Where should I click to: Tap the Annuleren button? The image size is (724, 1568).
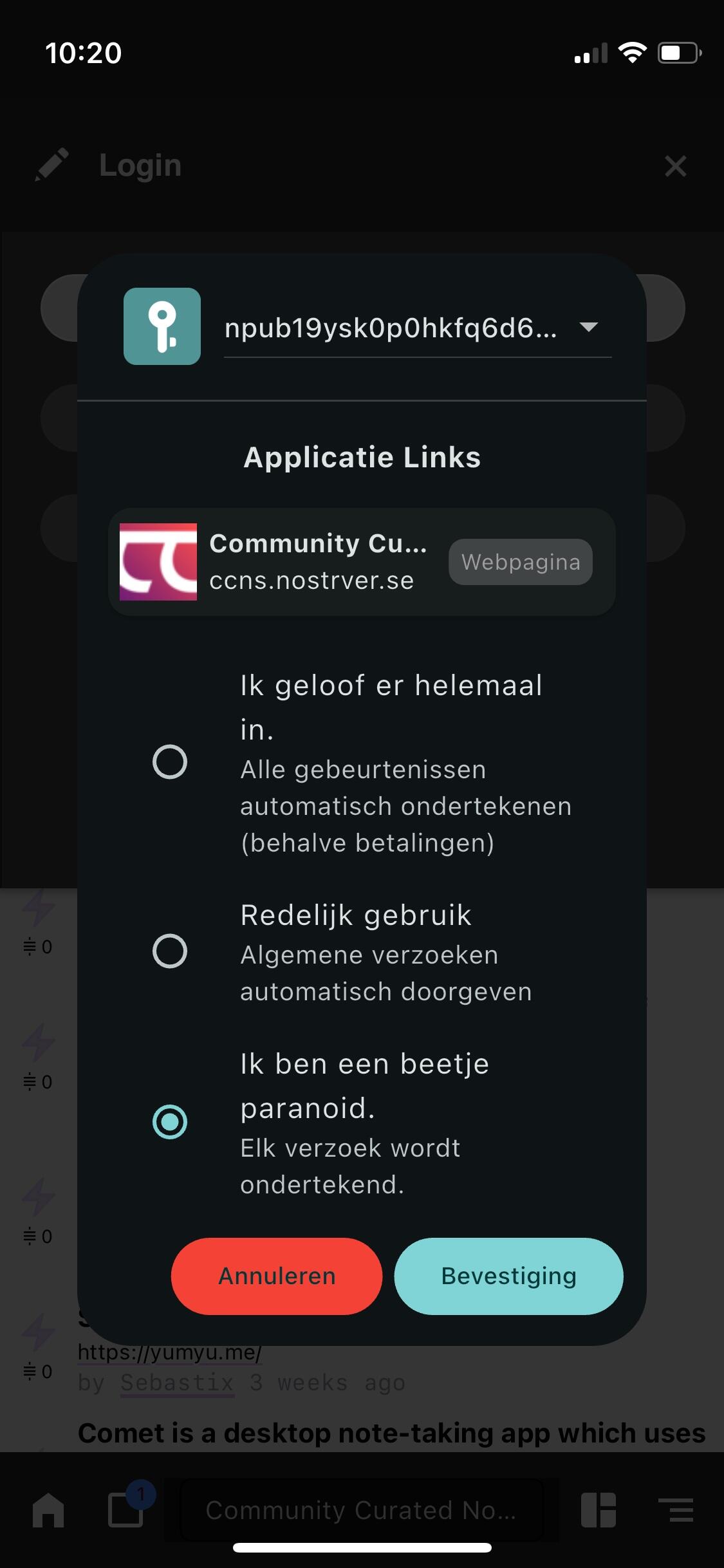pos(277,1276)
